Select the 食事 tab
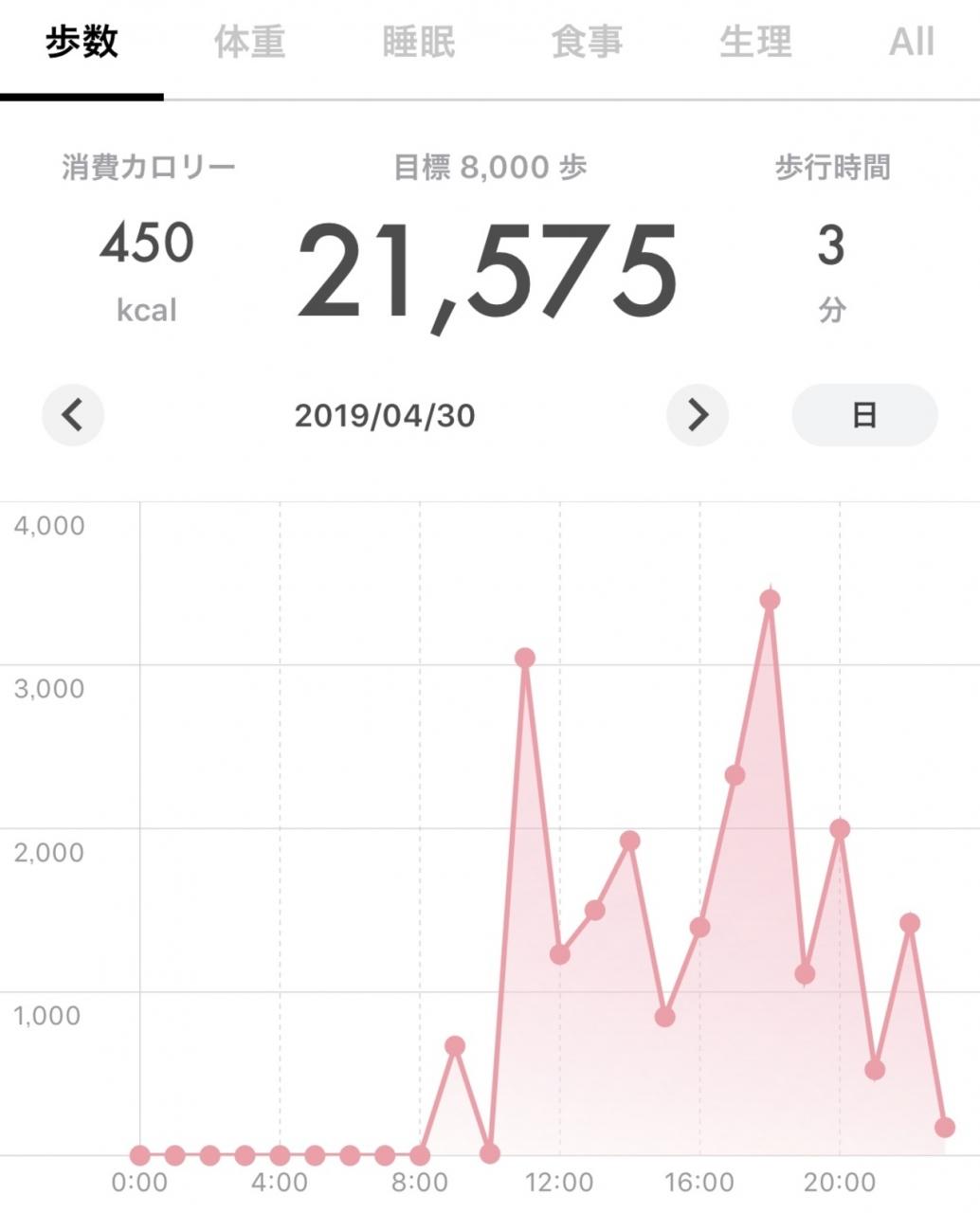The height and width of the screenshot is (1213, 980). click(x=587, y=43)
